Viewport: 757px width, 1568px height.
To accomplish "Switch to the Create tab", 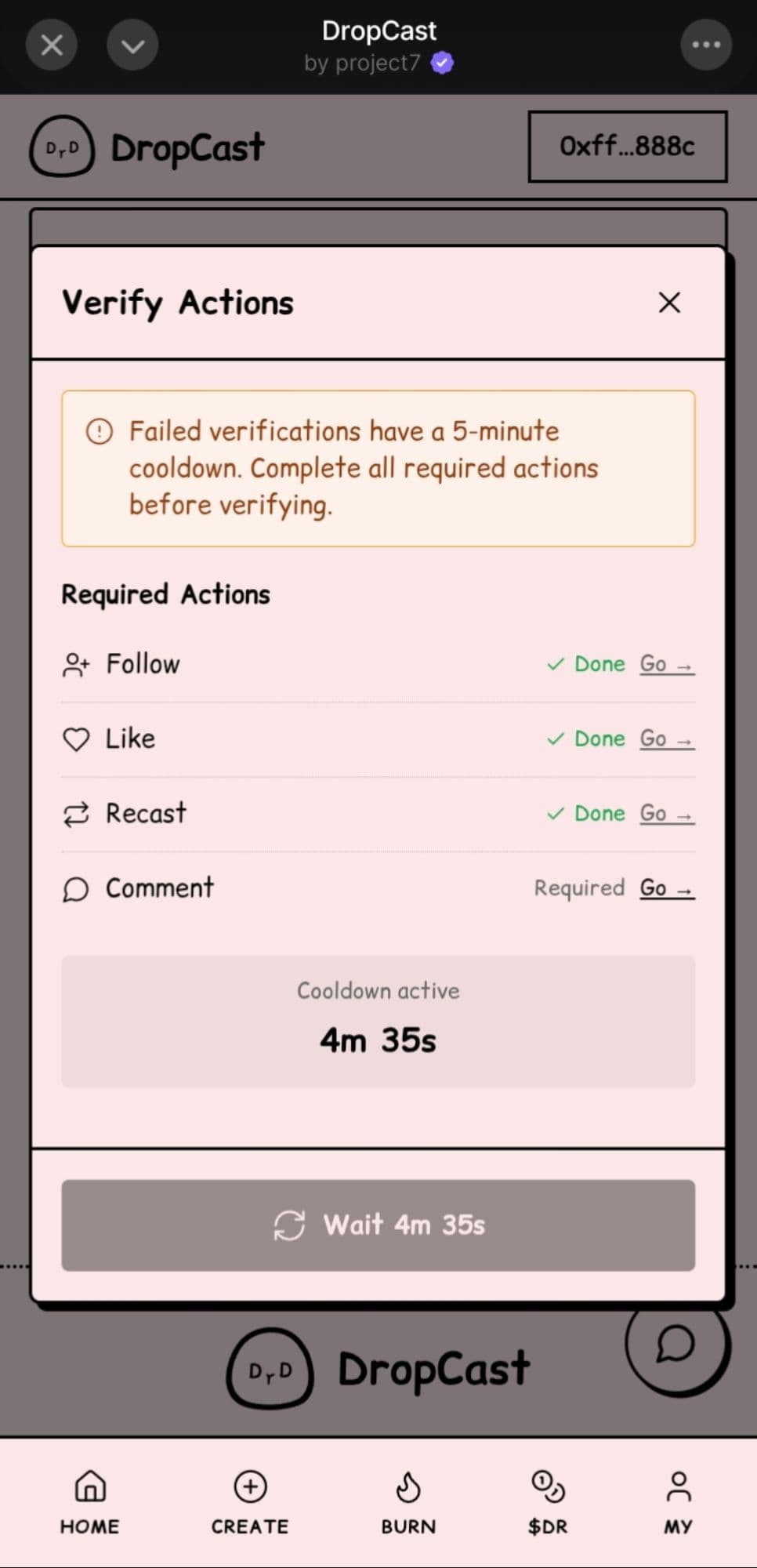I will point(250,1501).
